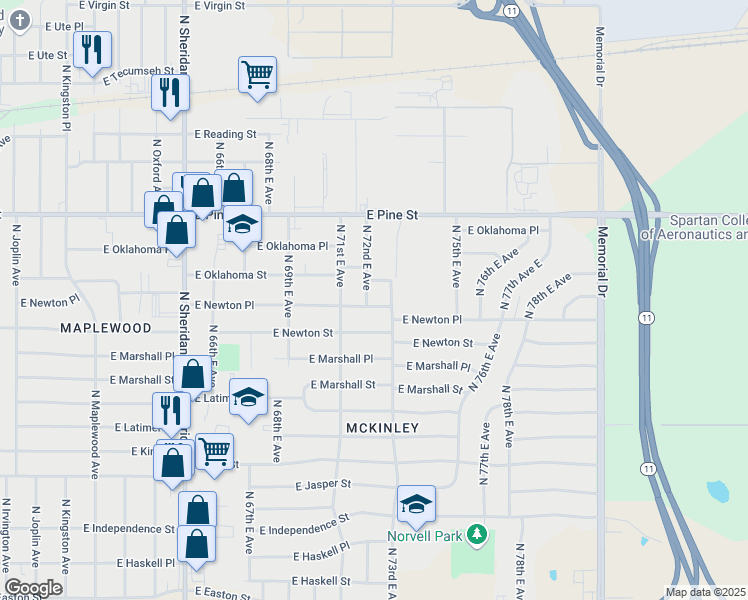Open the Norvell Park tree marker
748x600 pixels.
pos(477,534)
